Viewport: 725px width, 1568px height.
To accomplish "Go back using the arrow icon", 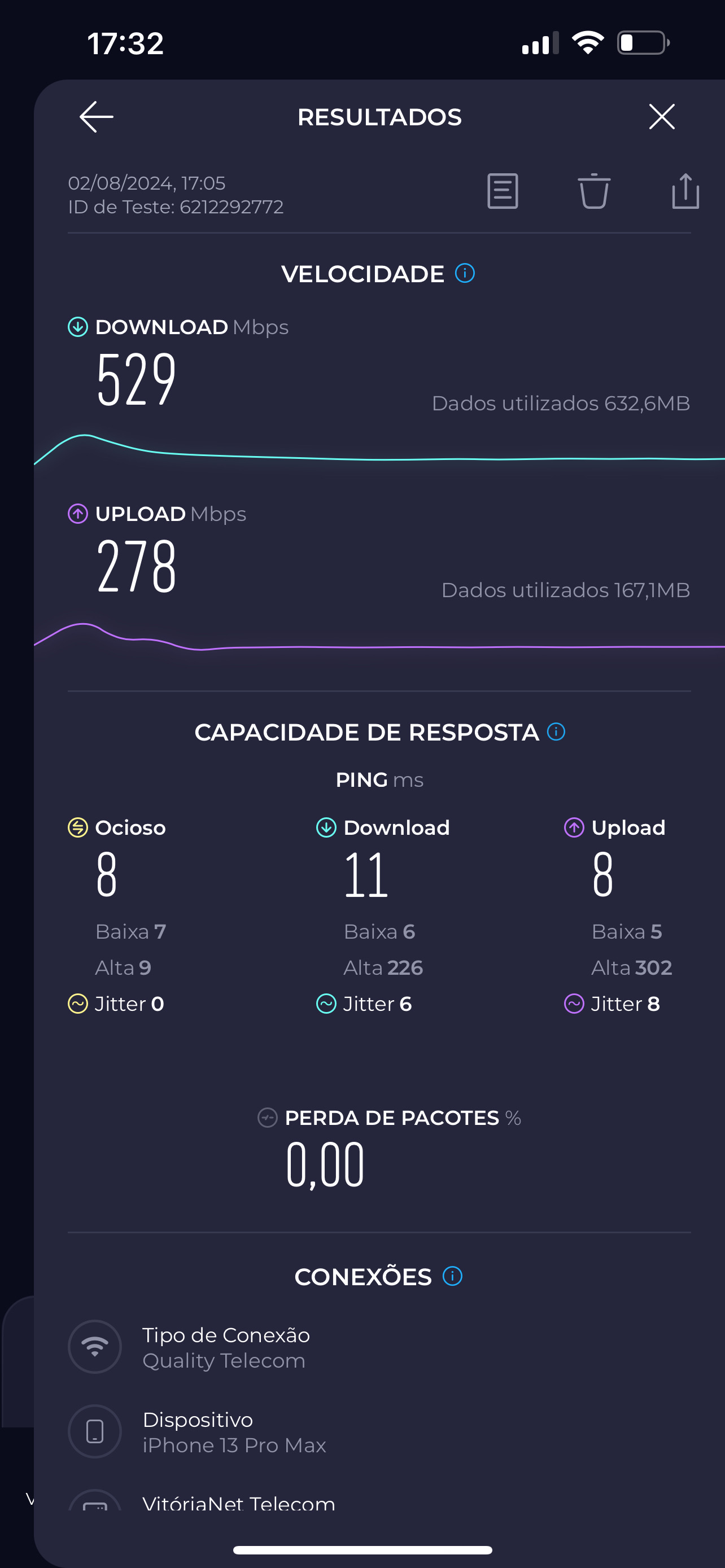I will [x=96, y=117].
